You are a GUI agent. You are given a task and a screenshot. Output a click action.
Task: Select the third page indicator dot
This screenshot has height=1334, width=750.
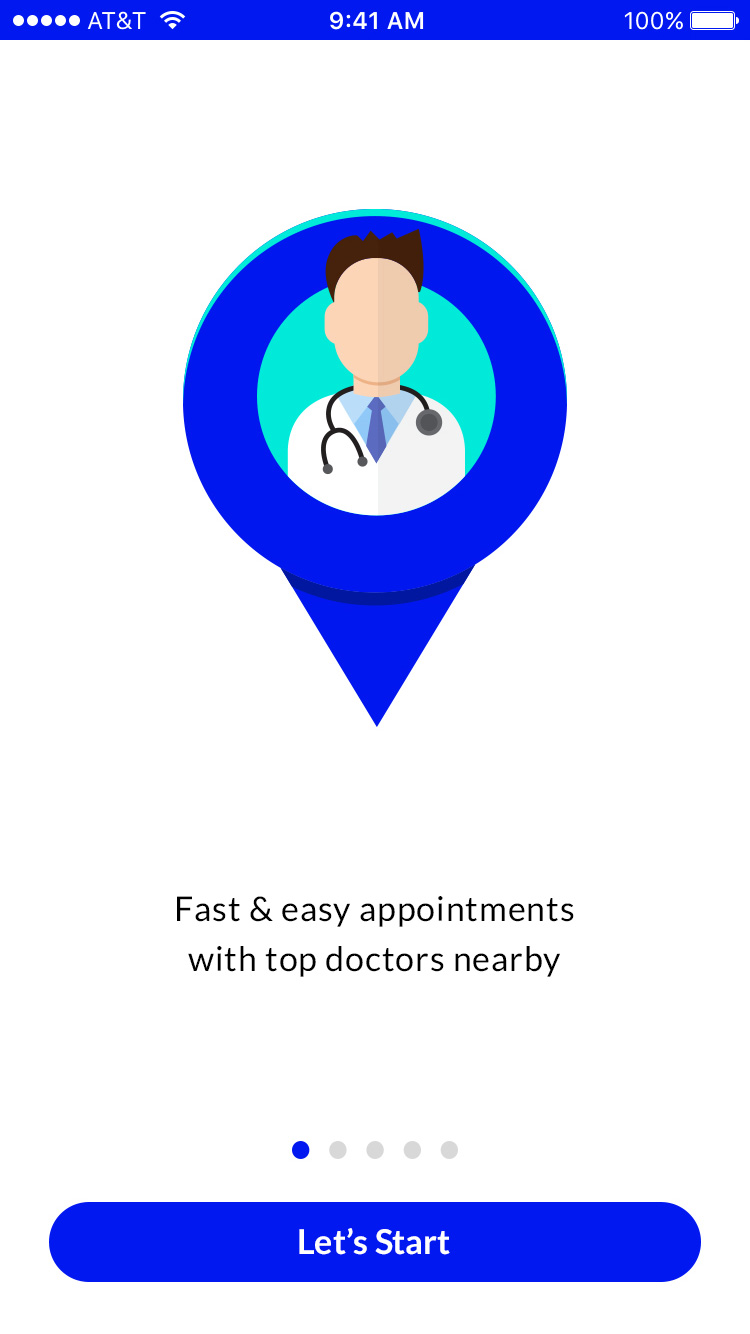375,1150
